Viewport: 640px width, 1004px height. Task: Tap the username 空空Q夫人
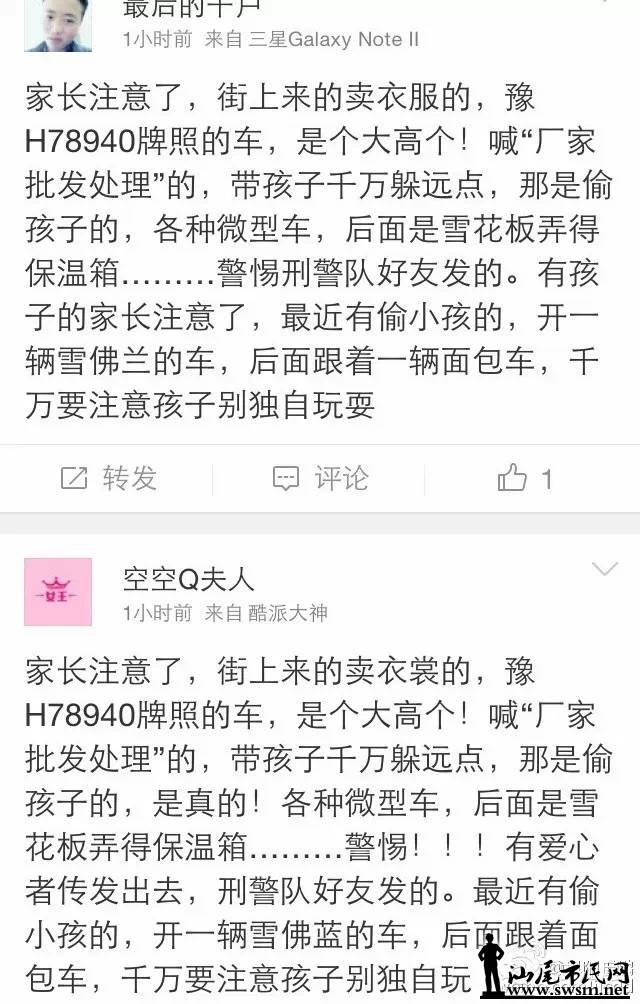tap(189, 577)
